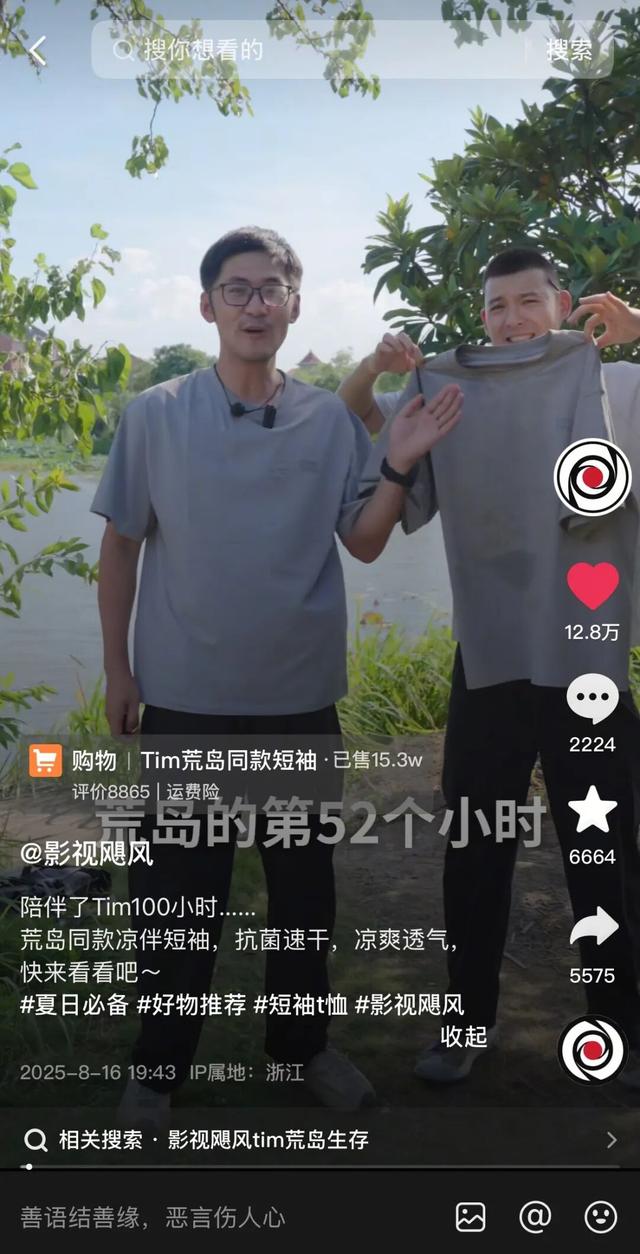This screenshot has width=640, height=1254.
Task: Like this video with the heart
Action: (x=592, y=587)
